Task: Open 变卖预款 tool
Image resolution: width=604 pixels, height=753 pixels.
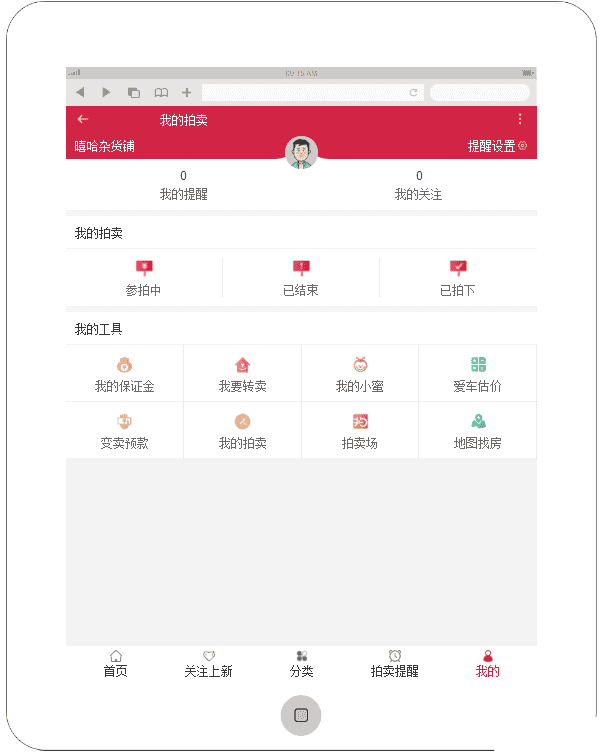Action: point(125,431)
